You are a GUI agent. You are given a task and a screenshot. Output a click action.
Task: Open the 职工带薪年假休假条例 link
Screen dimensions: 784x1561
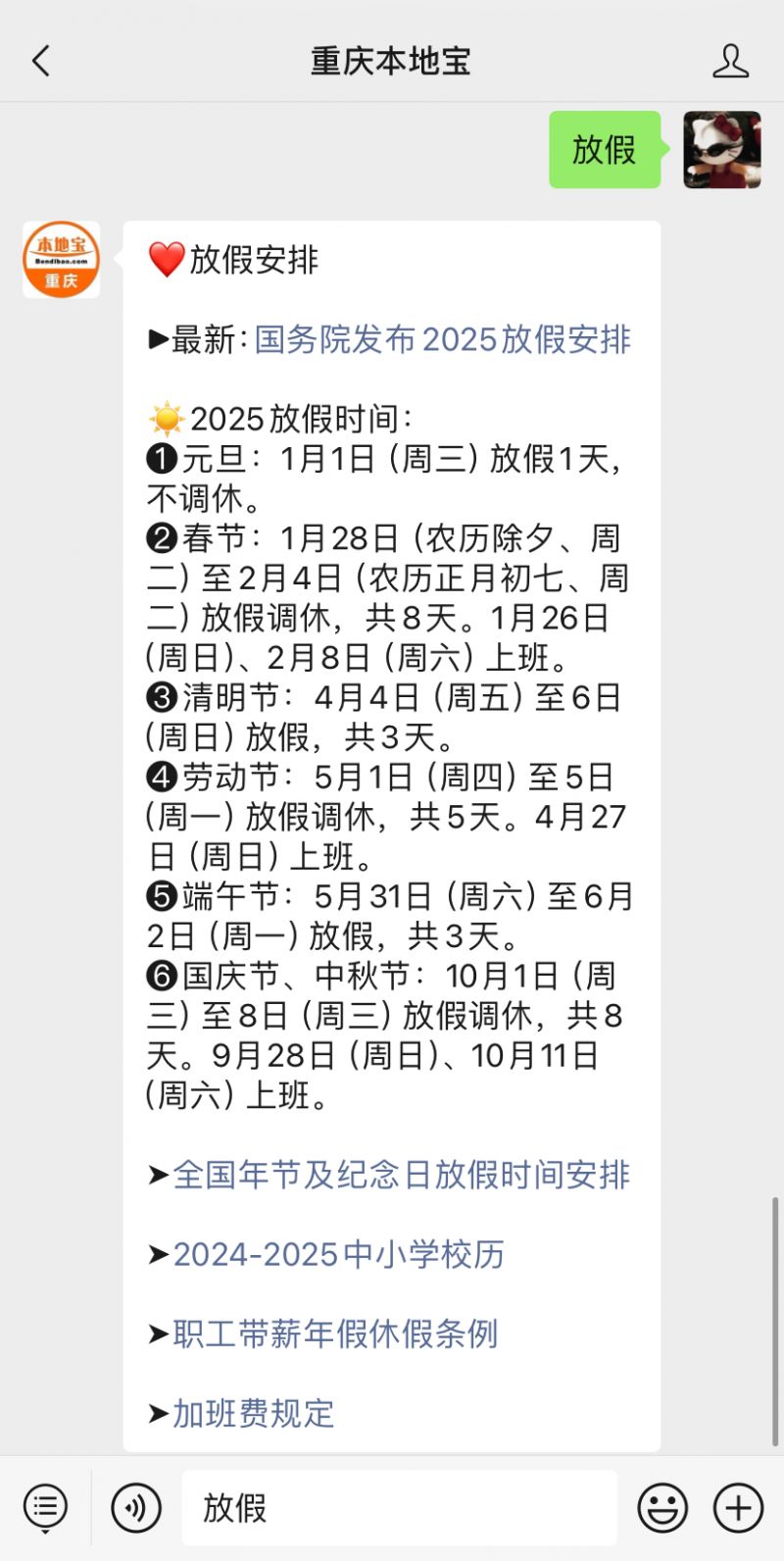(335, 1334)
